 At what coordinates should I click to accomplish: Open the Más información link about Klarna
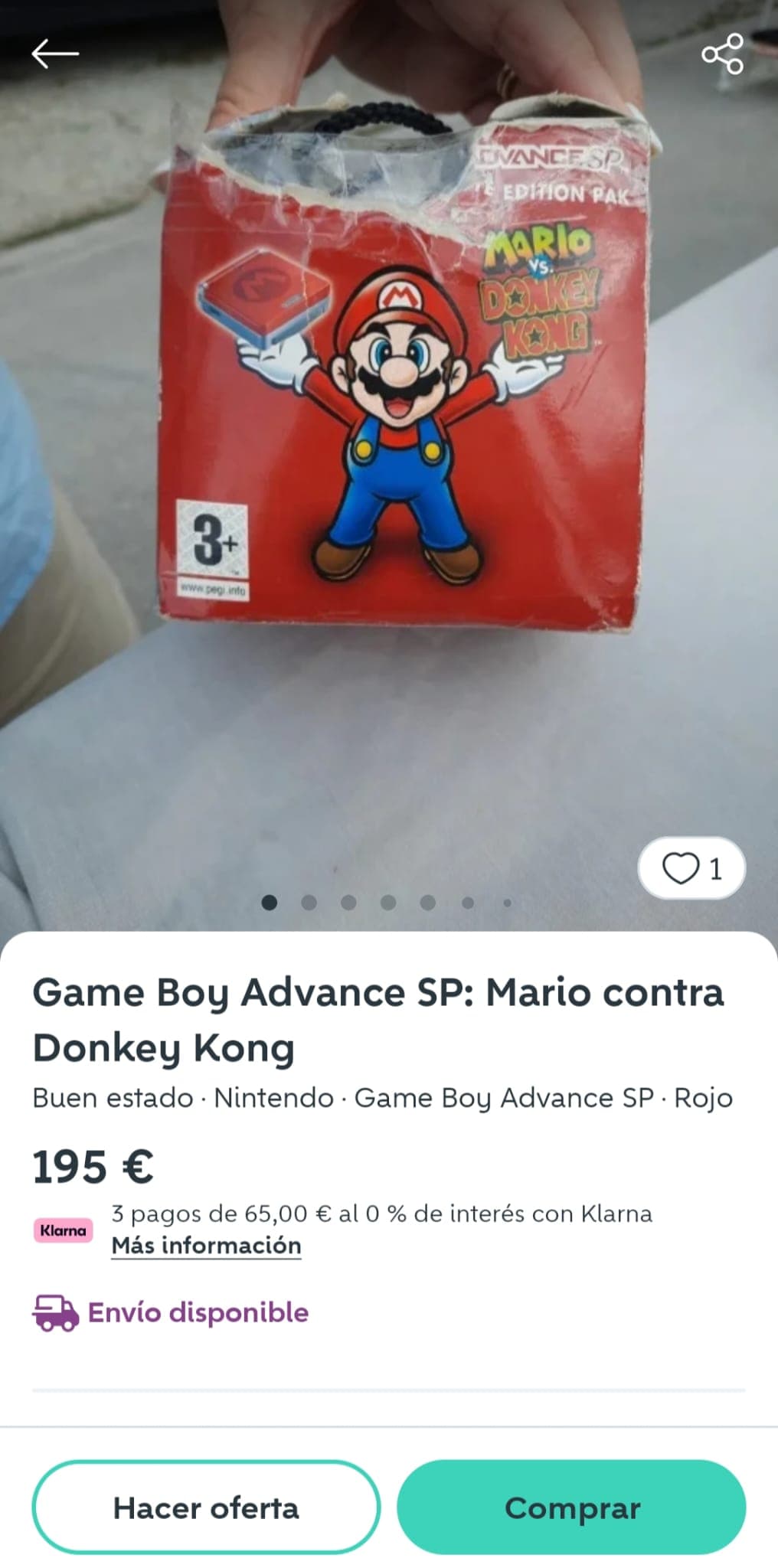(x=206, y=1246)
